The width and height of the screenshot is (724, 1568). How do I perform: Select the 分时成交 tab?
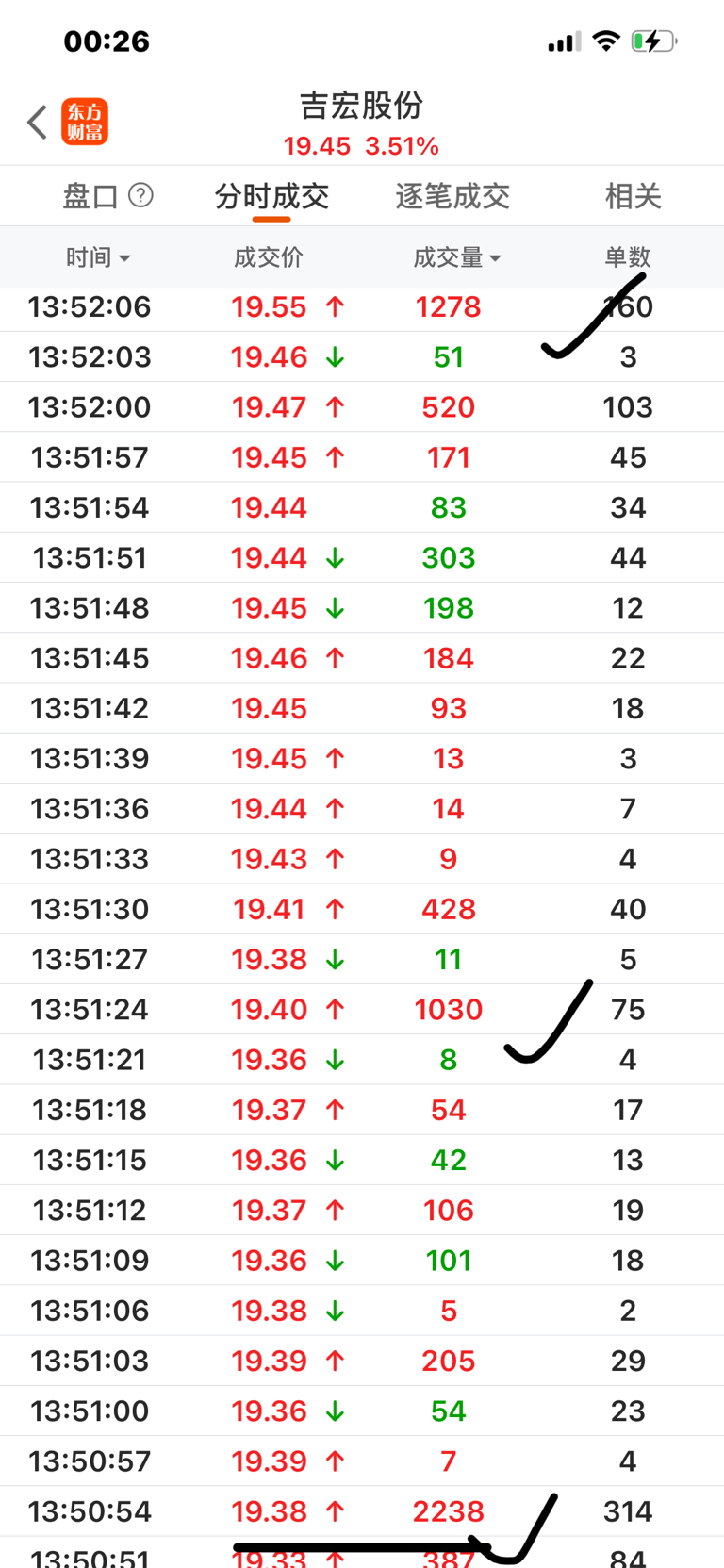[x=271, y=196]
